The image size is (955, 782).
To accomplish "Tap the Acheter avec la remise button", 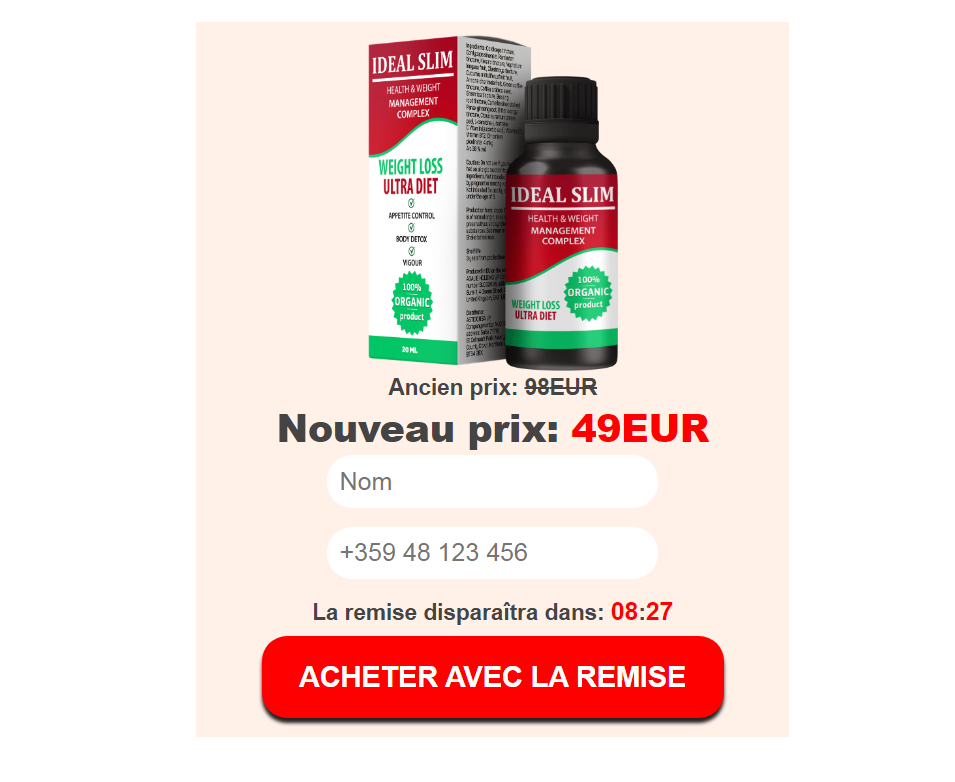I will pyautogui.click(x=492, y=677).
